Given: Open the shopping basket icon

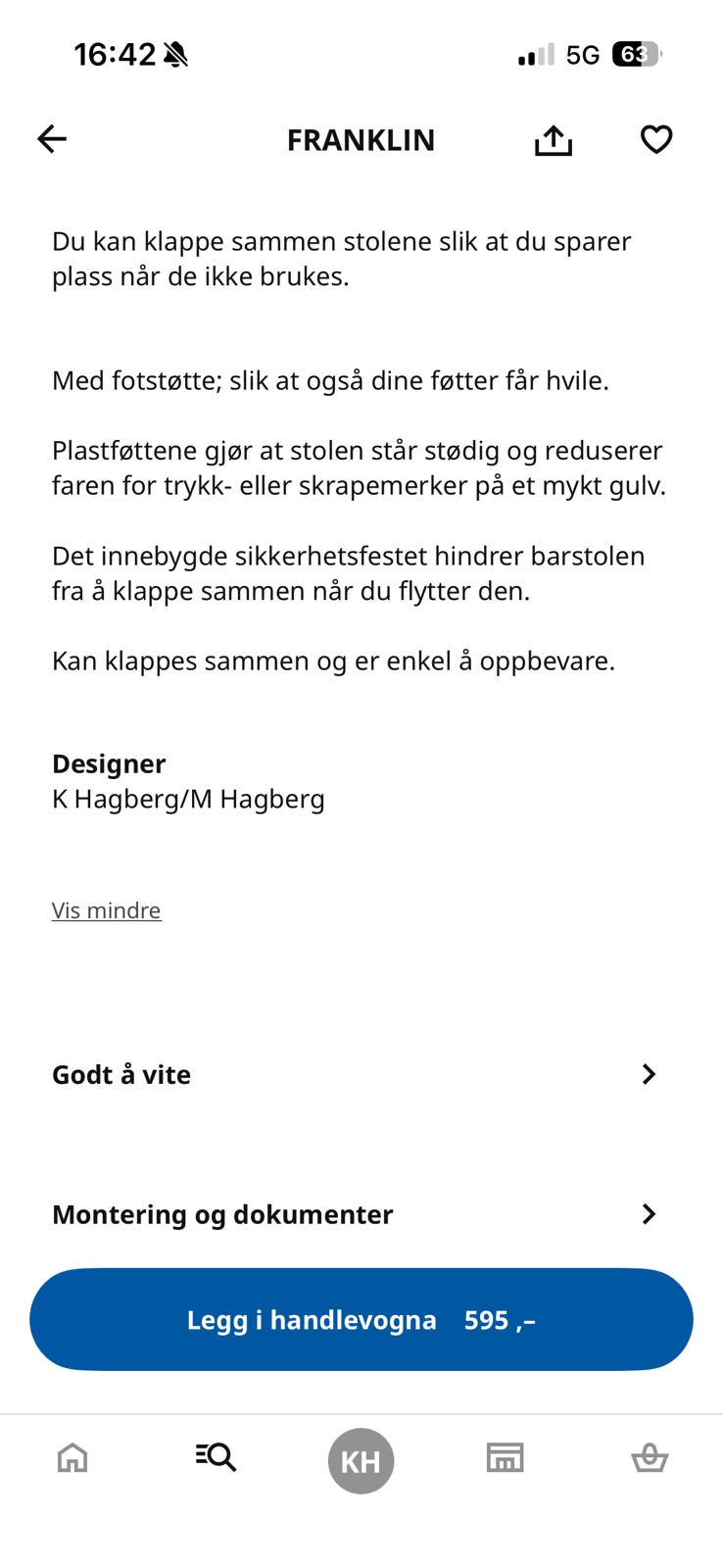Looking at the screenshot, I should (651, 1459).
